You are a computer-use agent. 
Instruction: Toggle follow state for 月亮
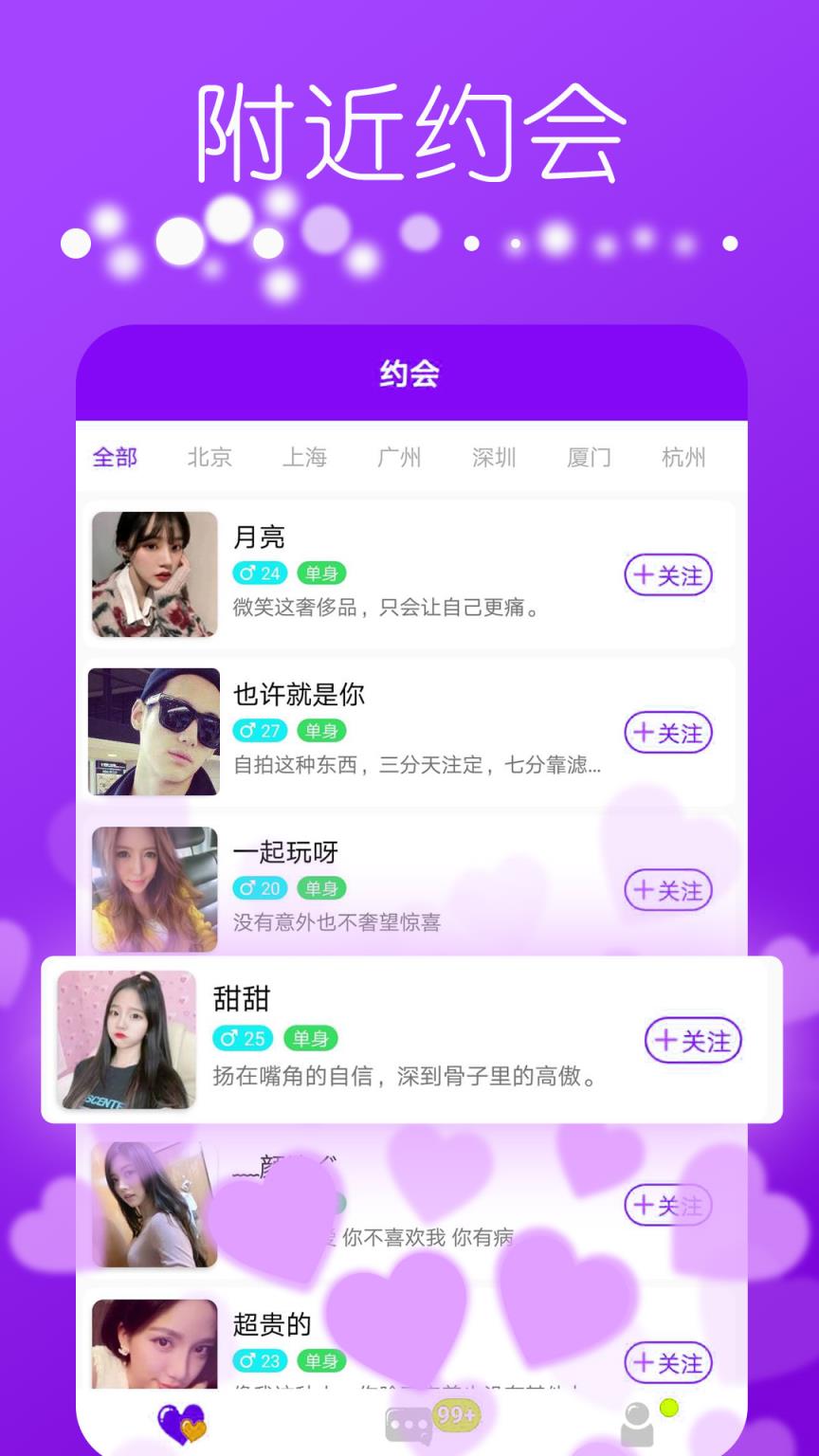[x=668, y=575]
